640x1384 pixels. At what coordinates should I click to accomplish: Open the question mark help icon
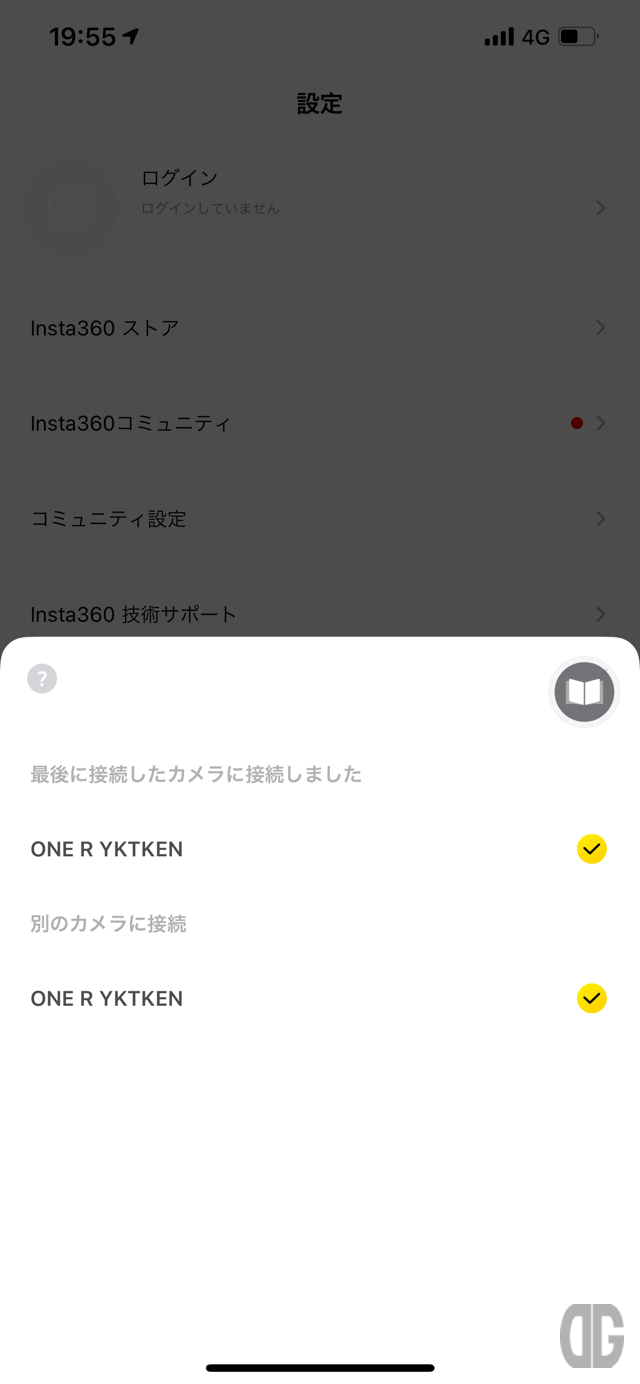coord(42,679)
